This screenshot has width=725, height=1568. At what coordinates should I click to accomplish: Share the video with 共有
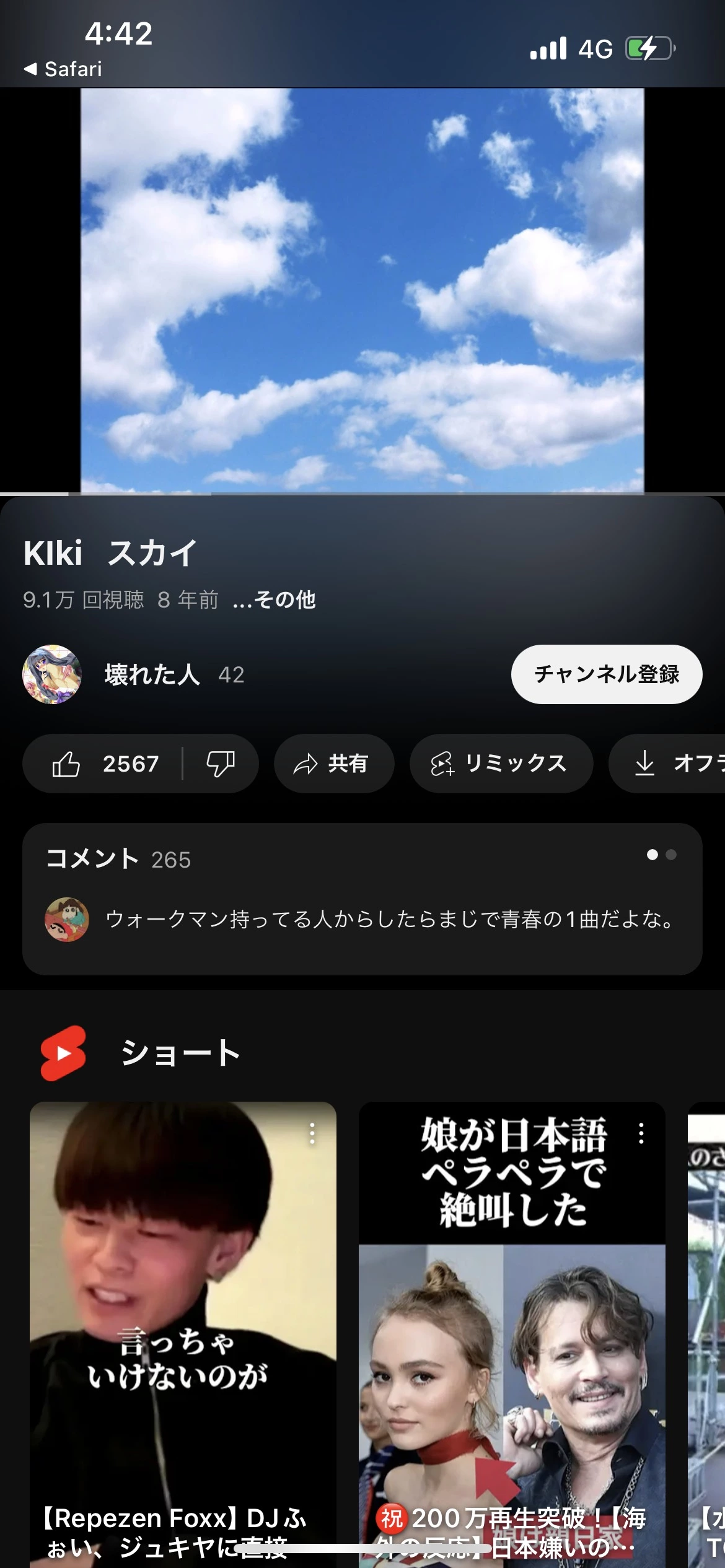[333, 764]
